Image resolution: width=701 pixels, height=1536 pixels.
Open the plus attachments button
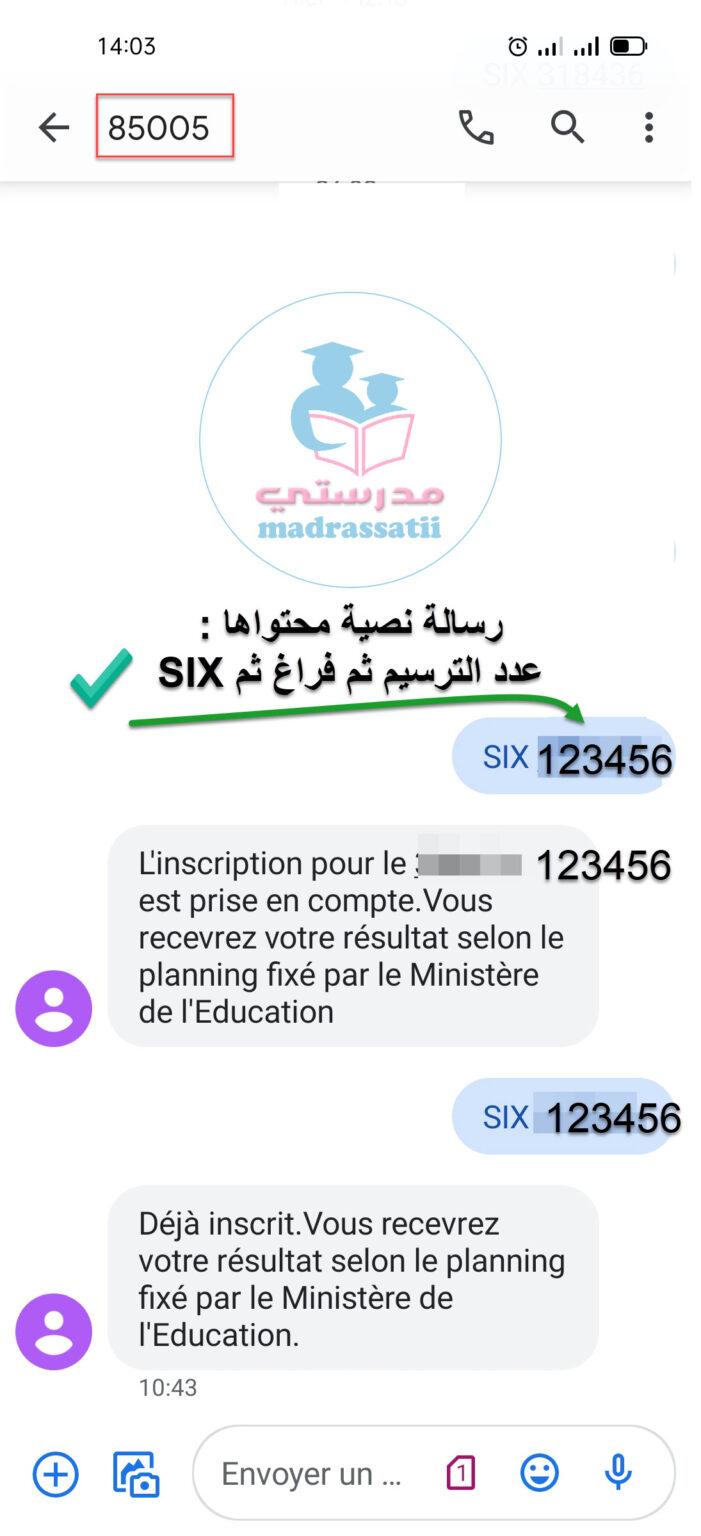55,1473
